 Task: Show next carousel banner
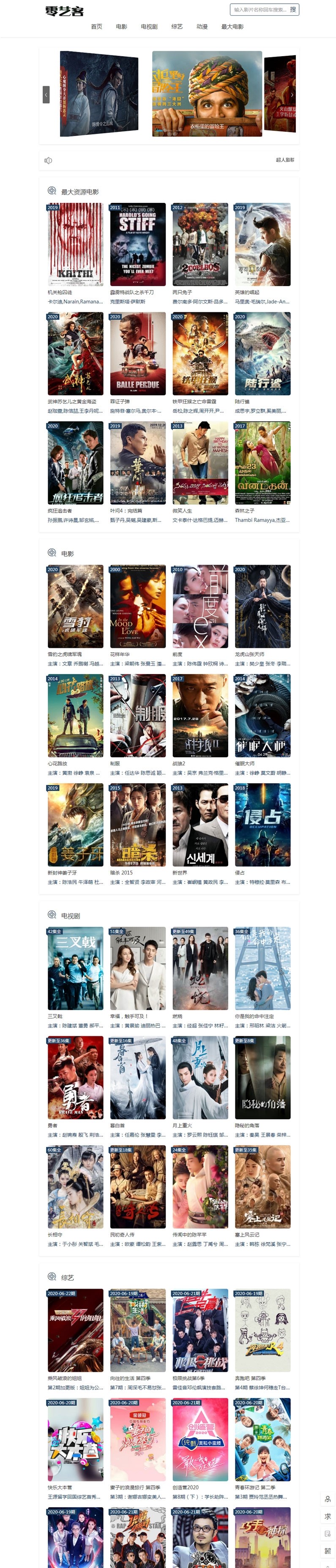coord(292,94)
